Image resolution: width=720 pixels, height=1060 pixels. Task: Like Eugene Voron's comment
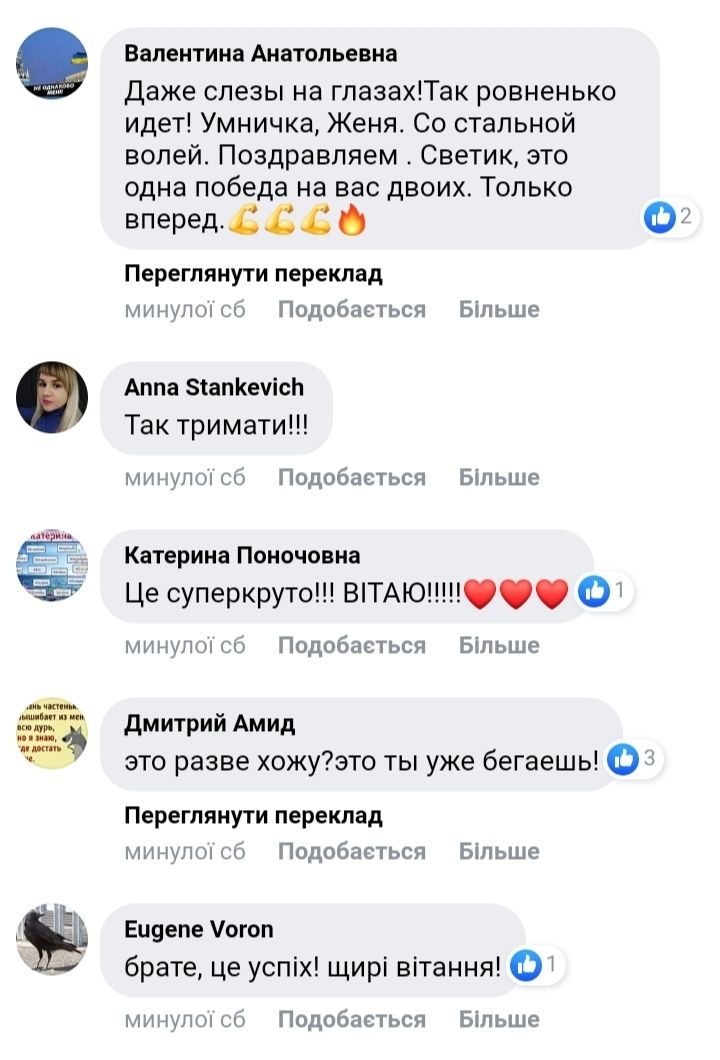[x=351, y=1020]
